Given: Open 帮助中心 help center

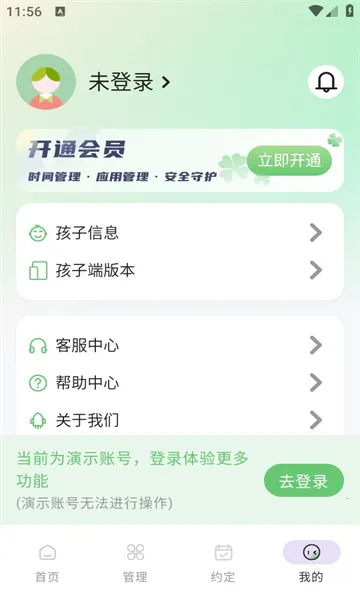Looking at the screenshot, I should tap(180, 382).
